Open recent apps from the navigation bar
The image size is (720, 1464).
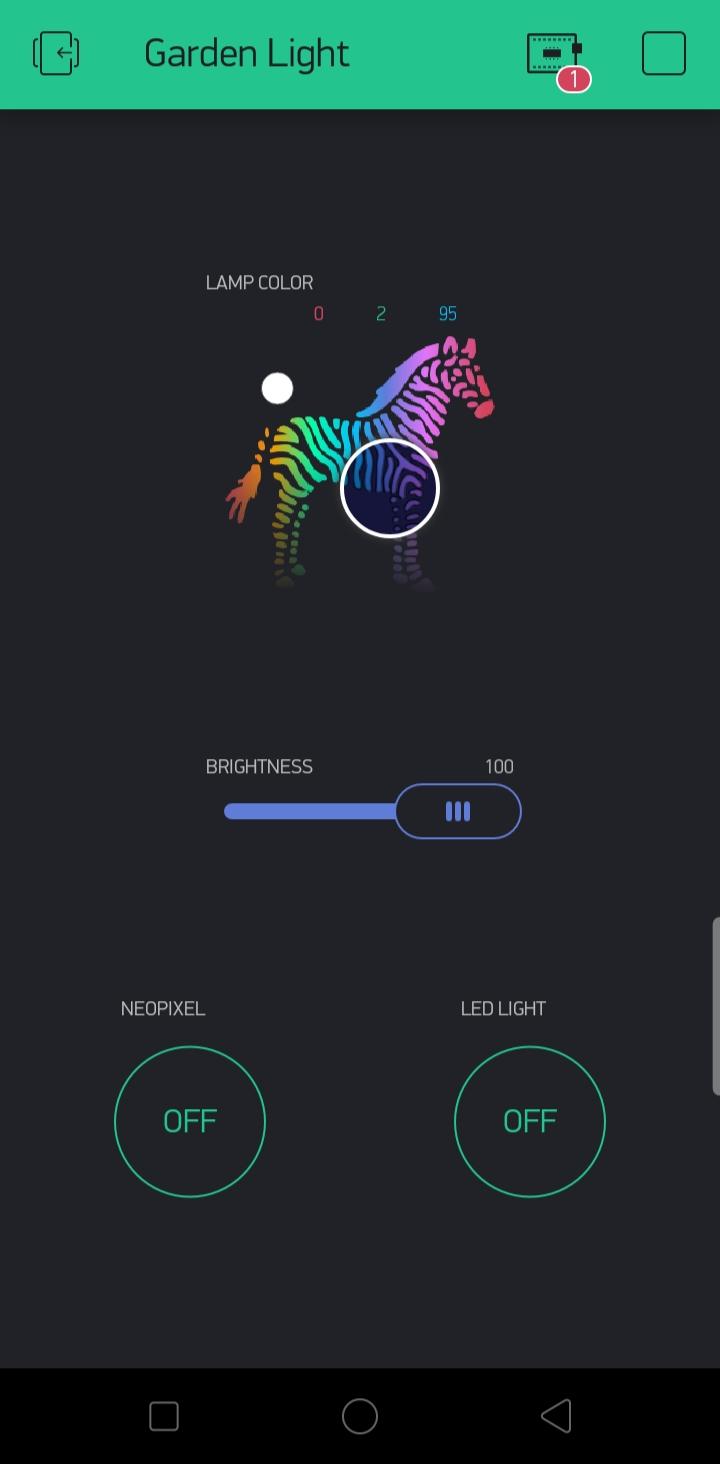click(164, 1415)
